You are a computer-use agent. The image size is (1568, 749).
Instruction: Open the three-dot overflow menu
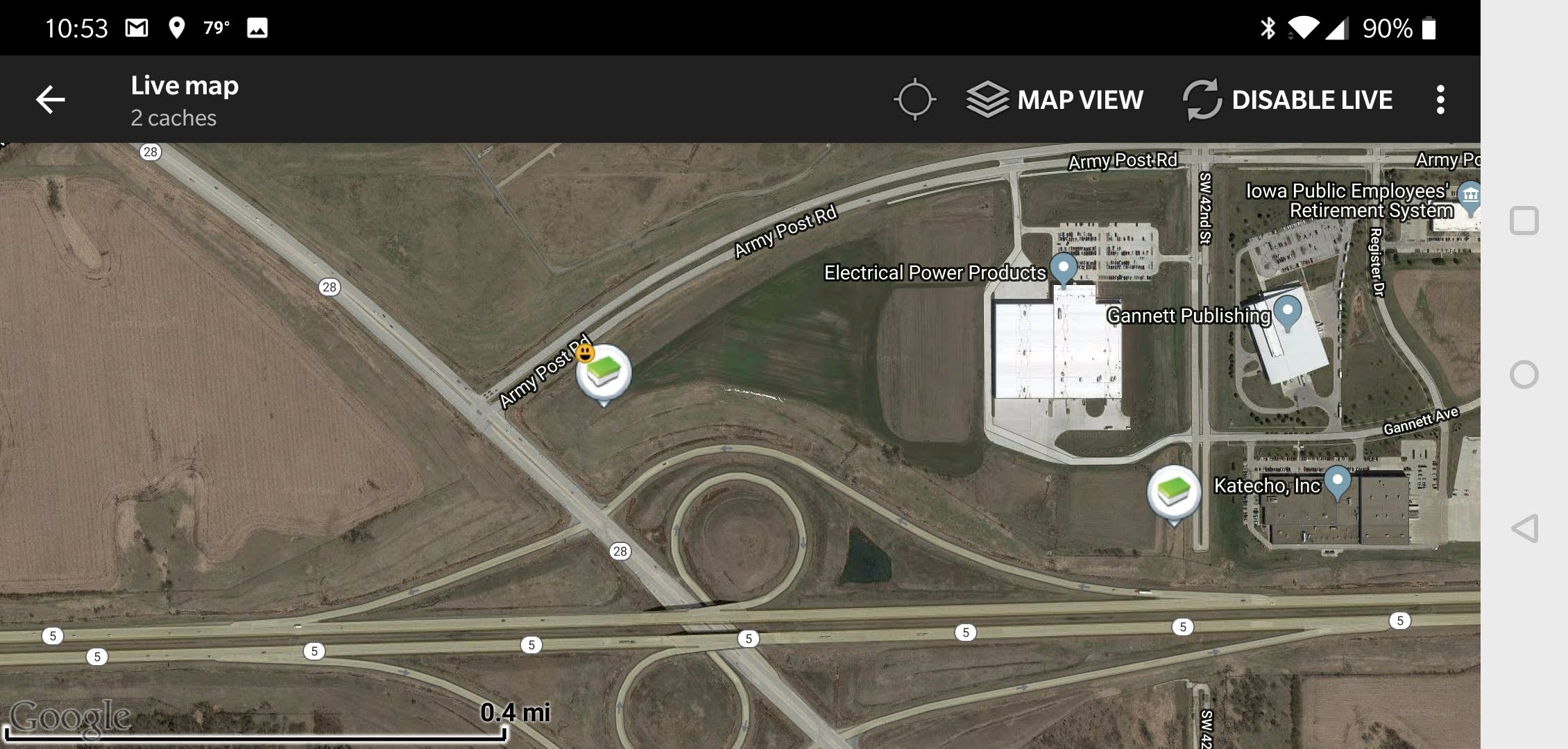pos(1440,100)
